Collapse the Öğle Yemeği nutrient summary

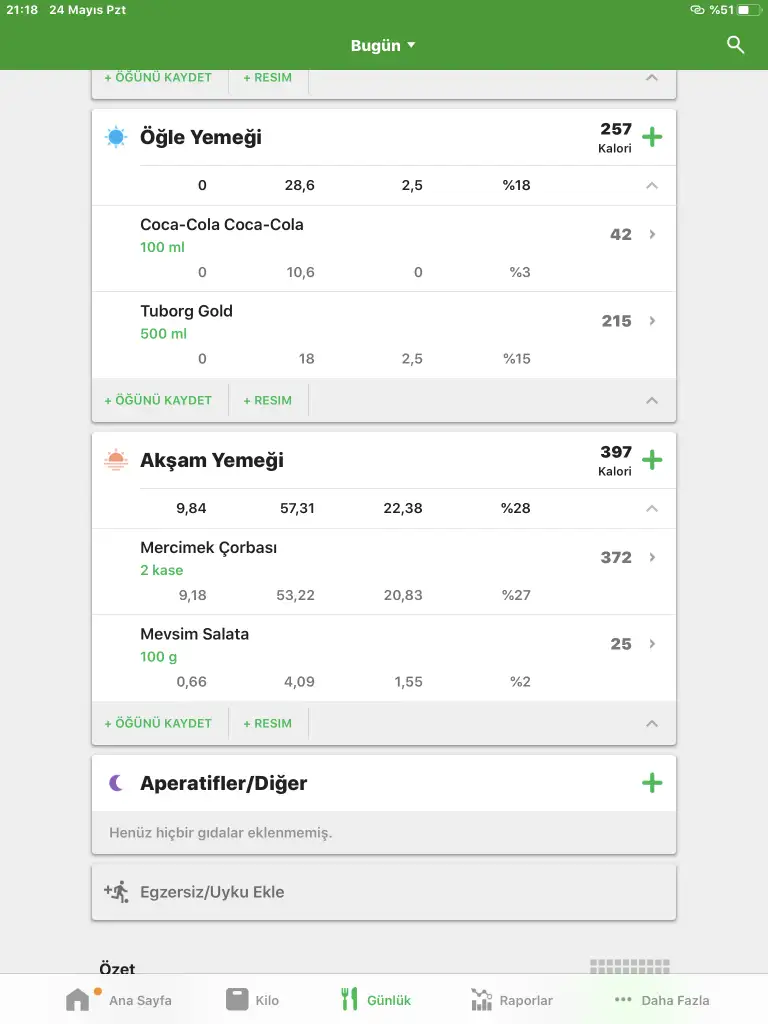(652, 185)
